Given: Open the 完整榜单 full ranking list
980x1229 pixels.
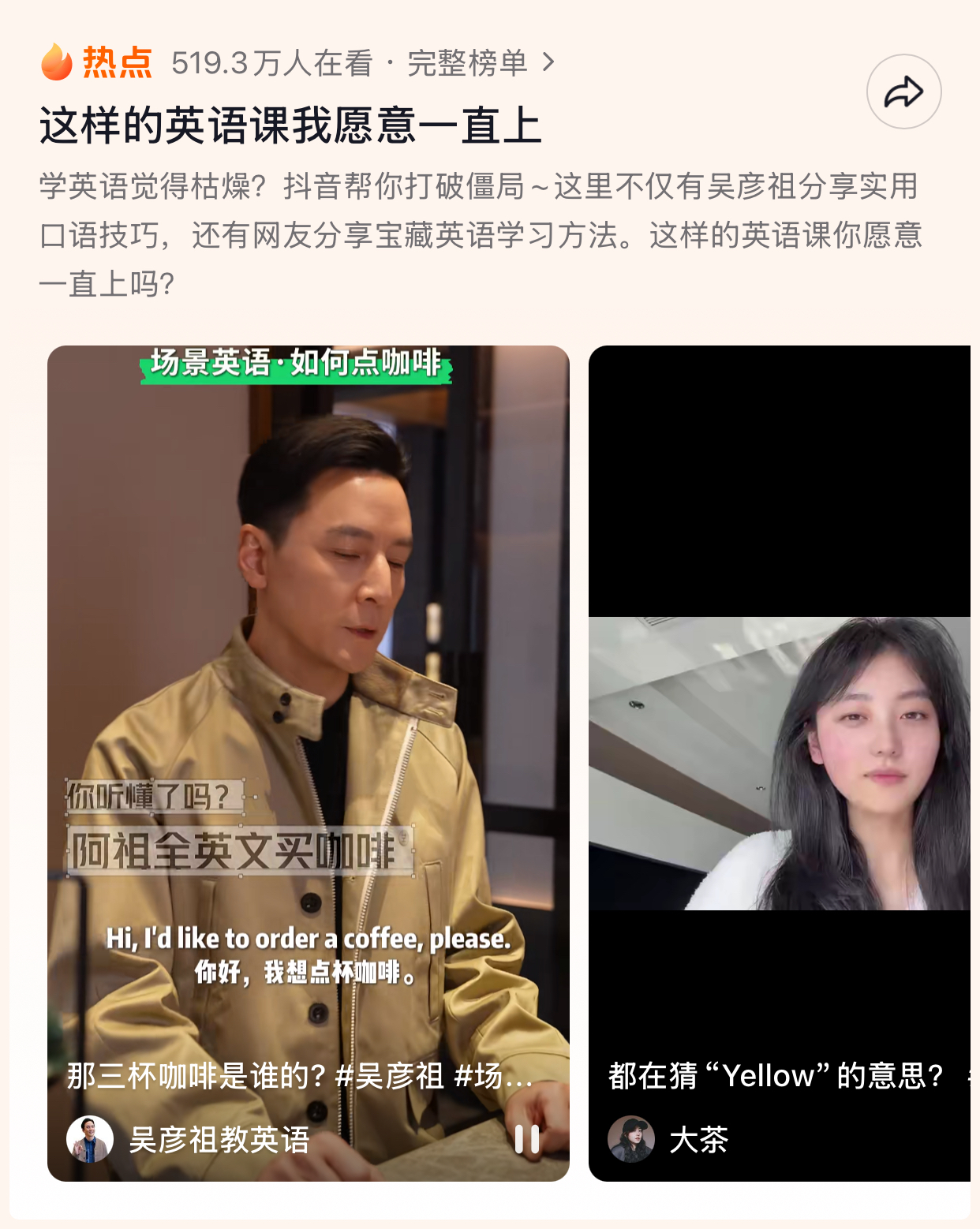Looking at the screenshot, I should [x=481, y=63].
